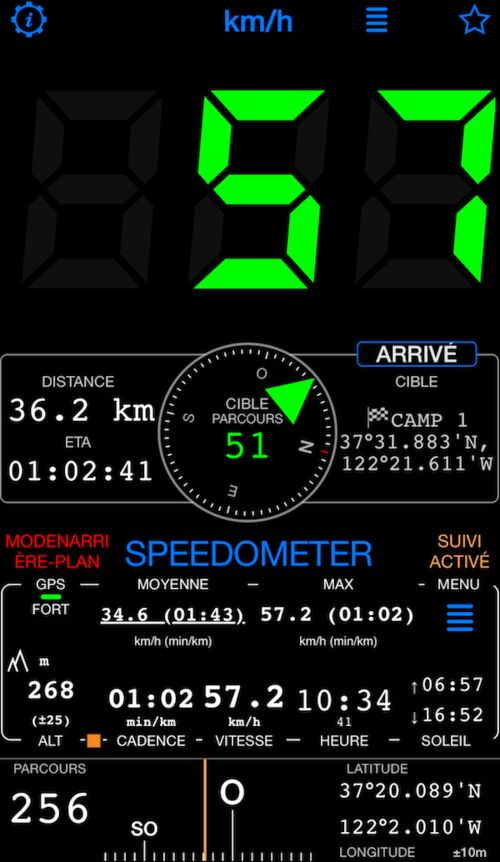Screen dimensions: 500x862
Task: Open the top list menu icon
Action: click(x=377, y=20)
